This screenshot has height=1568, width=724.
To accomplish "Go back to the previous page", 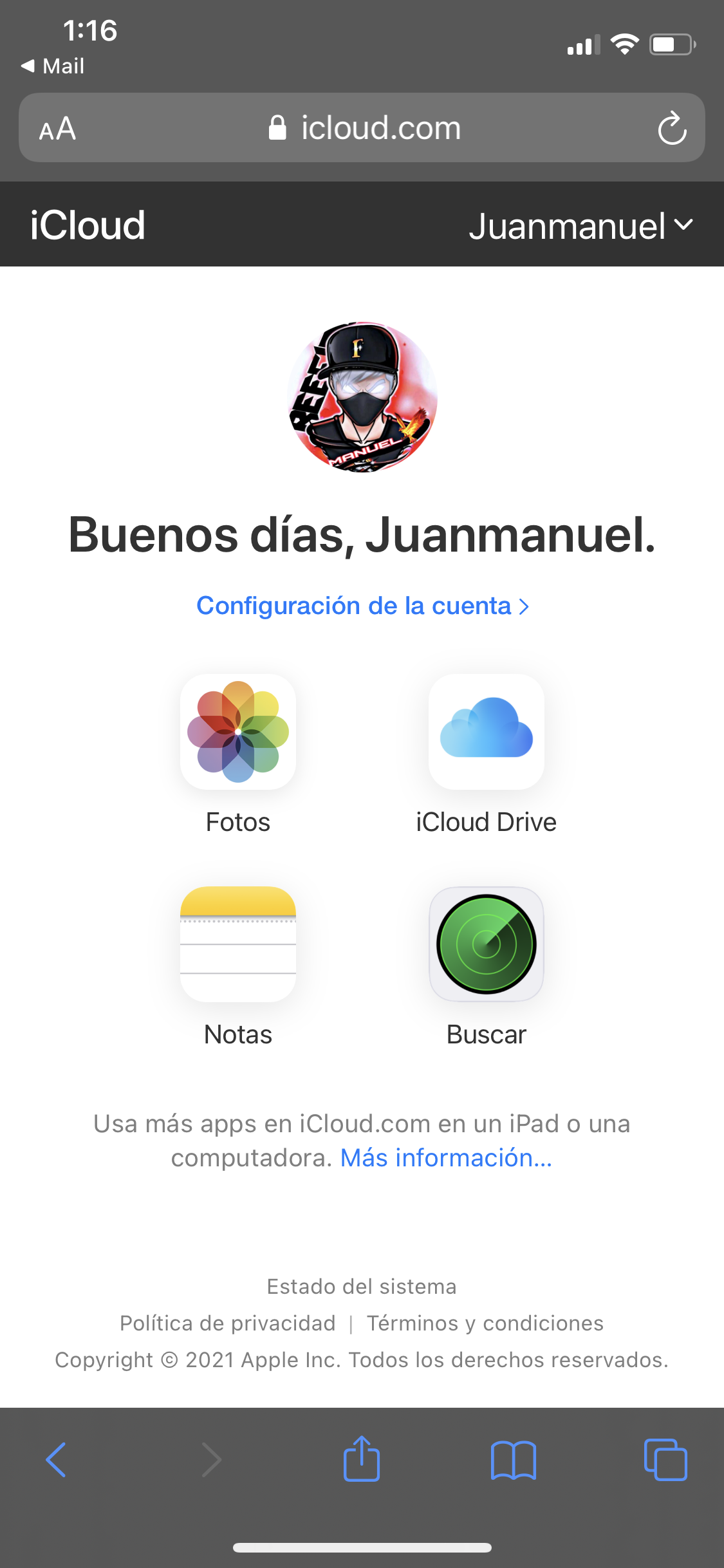I will pyautogui.click(x=56, y=1459).
